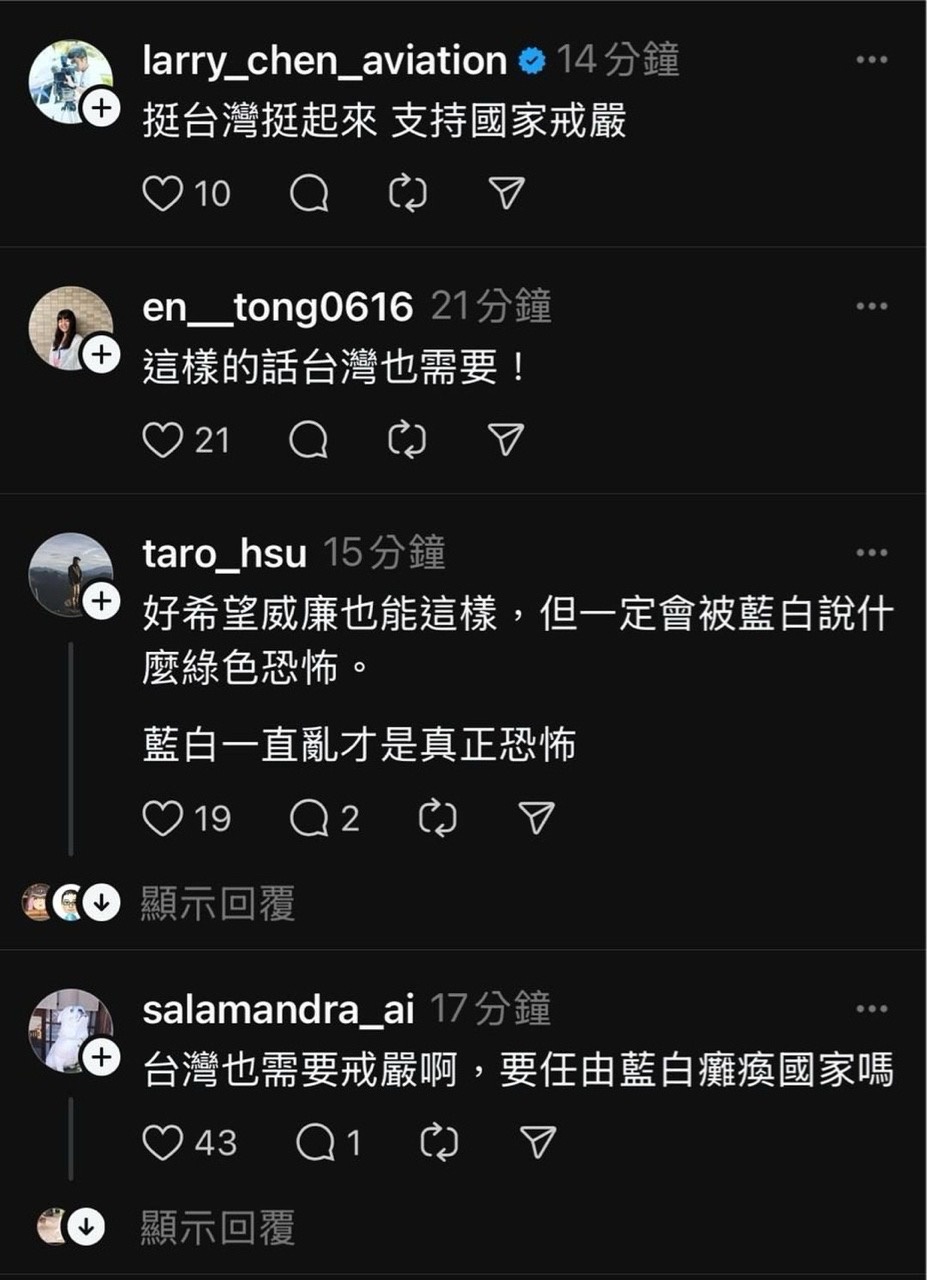
Task: Reply to larry_chen_aviation's comment
Action: [309, 193]
